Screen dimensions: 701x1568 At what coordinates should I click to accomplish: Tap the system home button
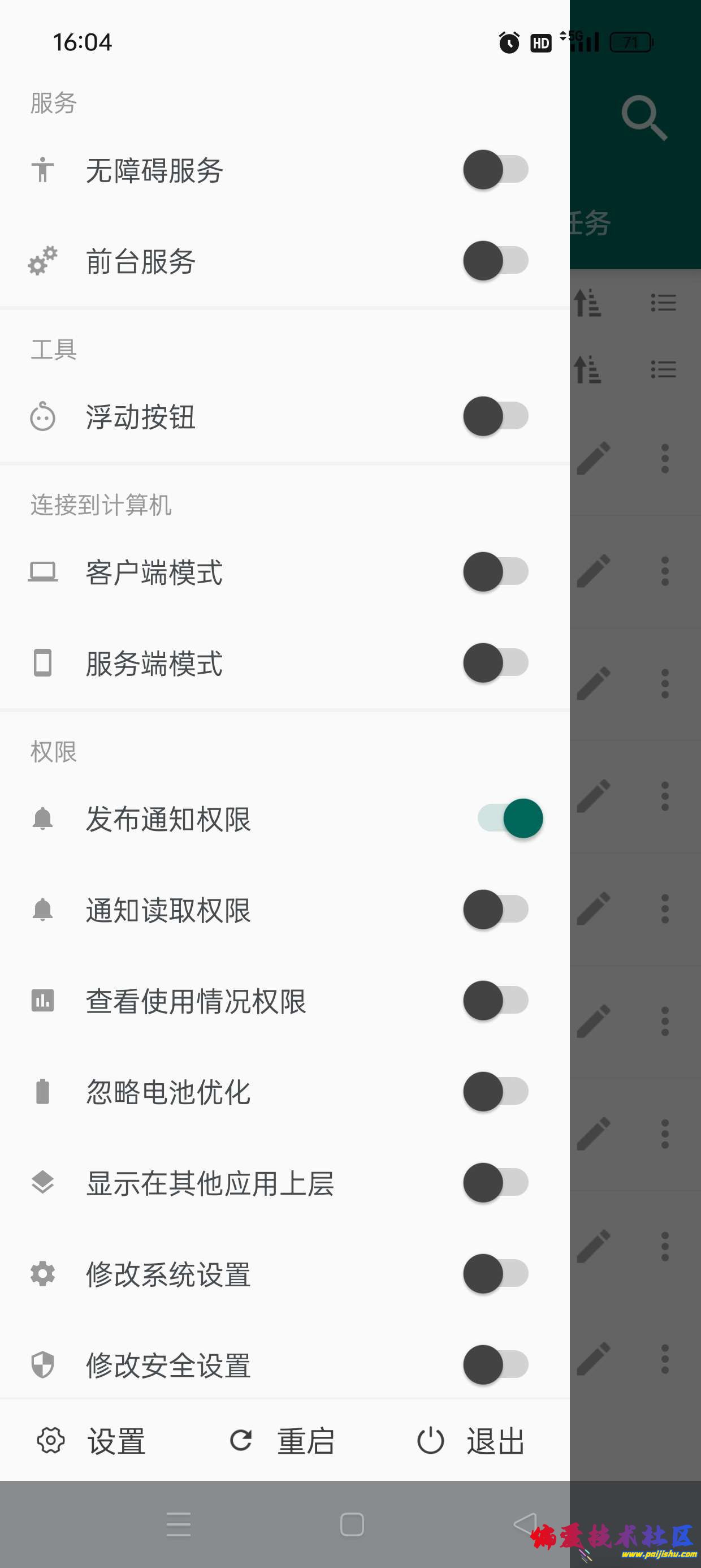[352, 1524]
